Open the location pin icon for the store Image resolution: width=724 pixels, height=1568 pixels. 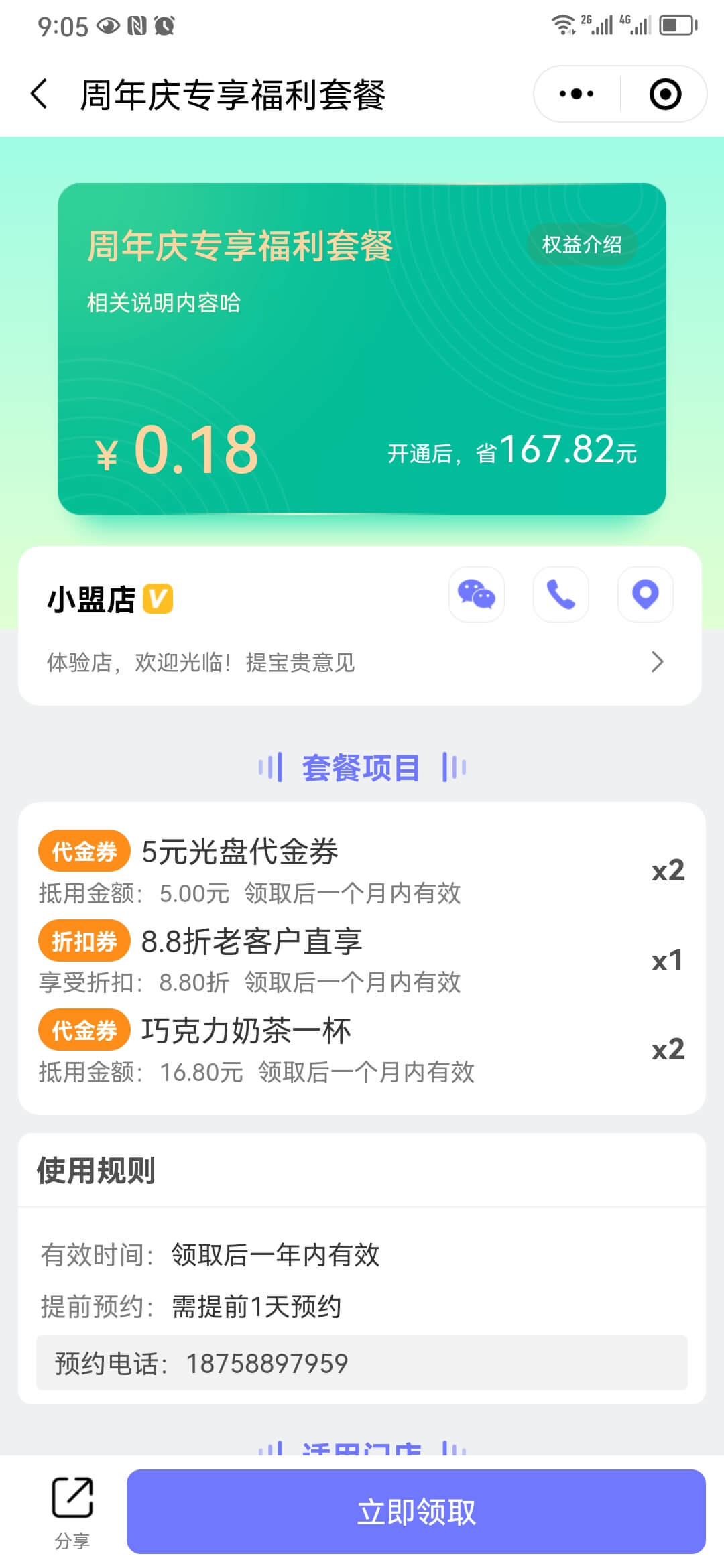coord(645,594)
